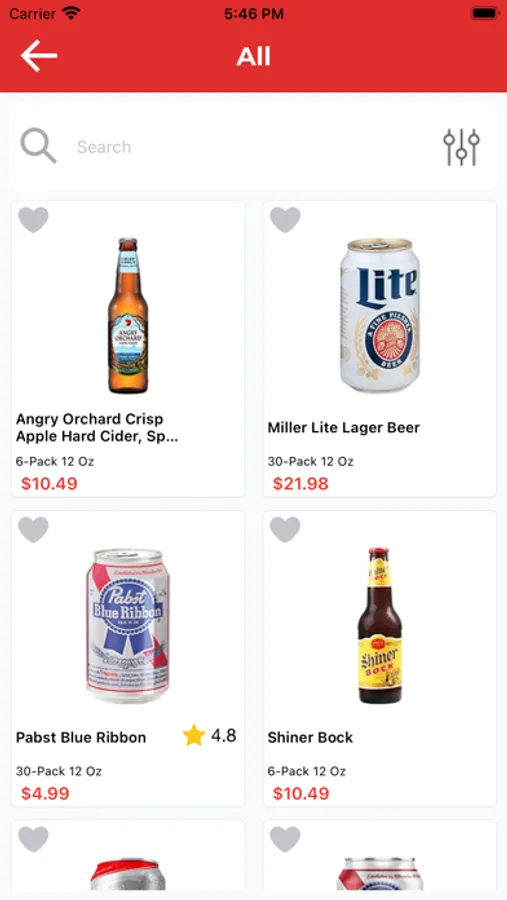The image size is (507, 900).
Task: View the Shiner Bock product card
Action: click(380, 658)
